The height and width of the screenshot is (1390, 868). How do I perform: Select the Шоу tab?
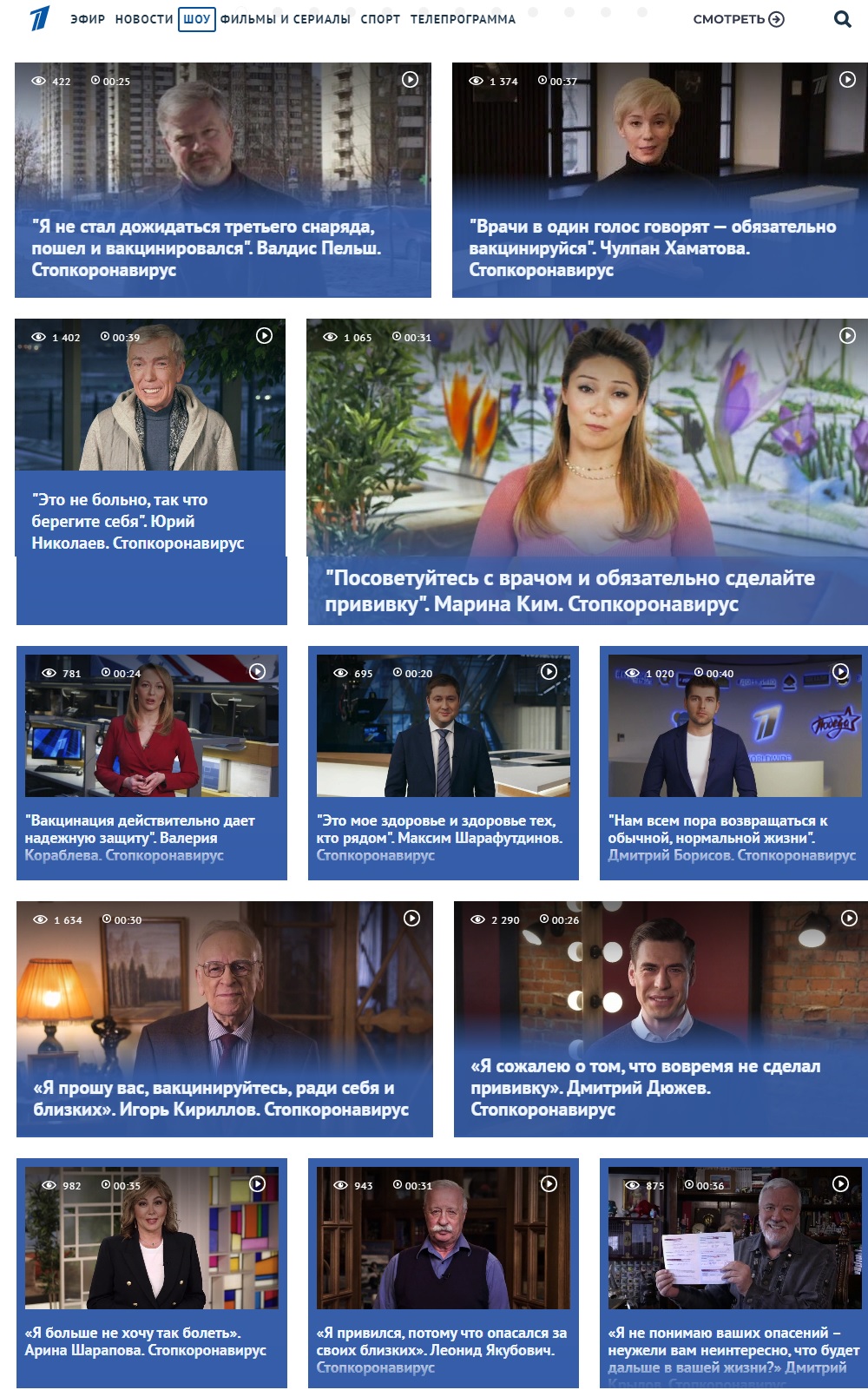tap(197, 19)
